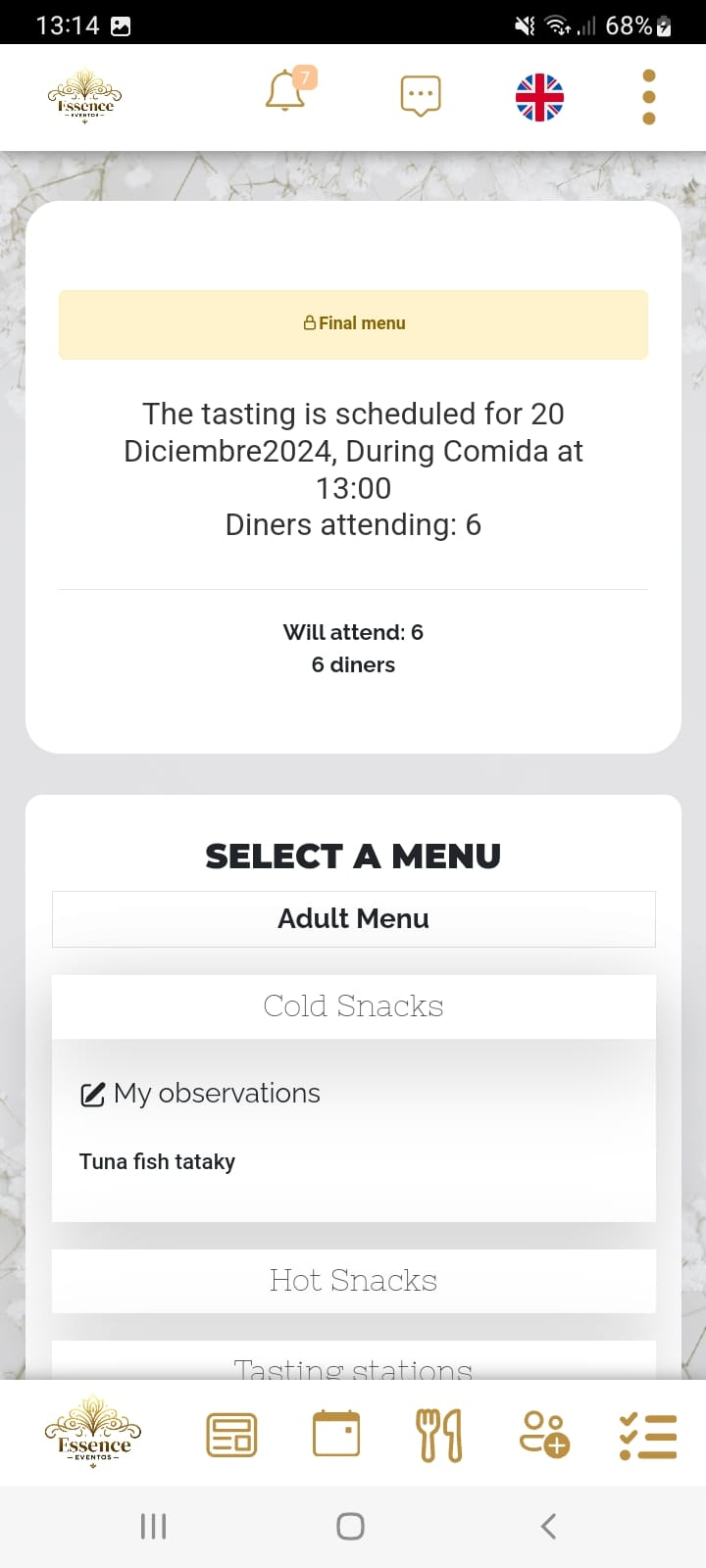
Task: Select the Tuna fish tataky item
Action: [x=157, y=1161]
